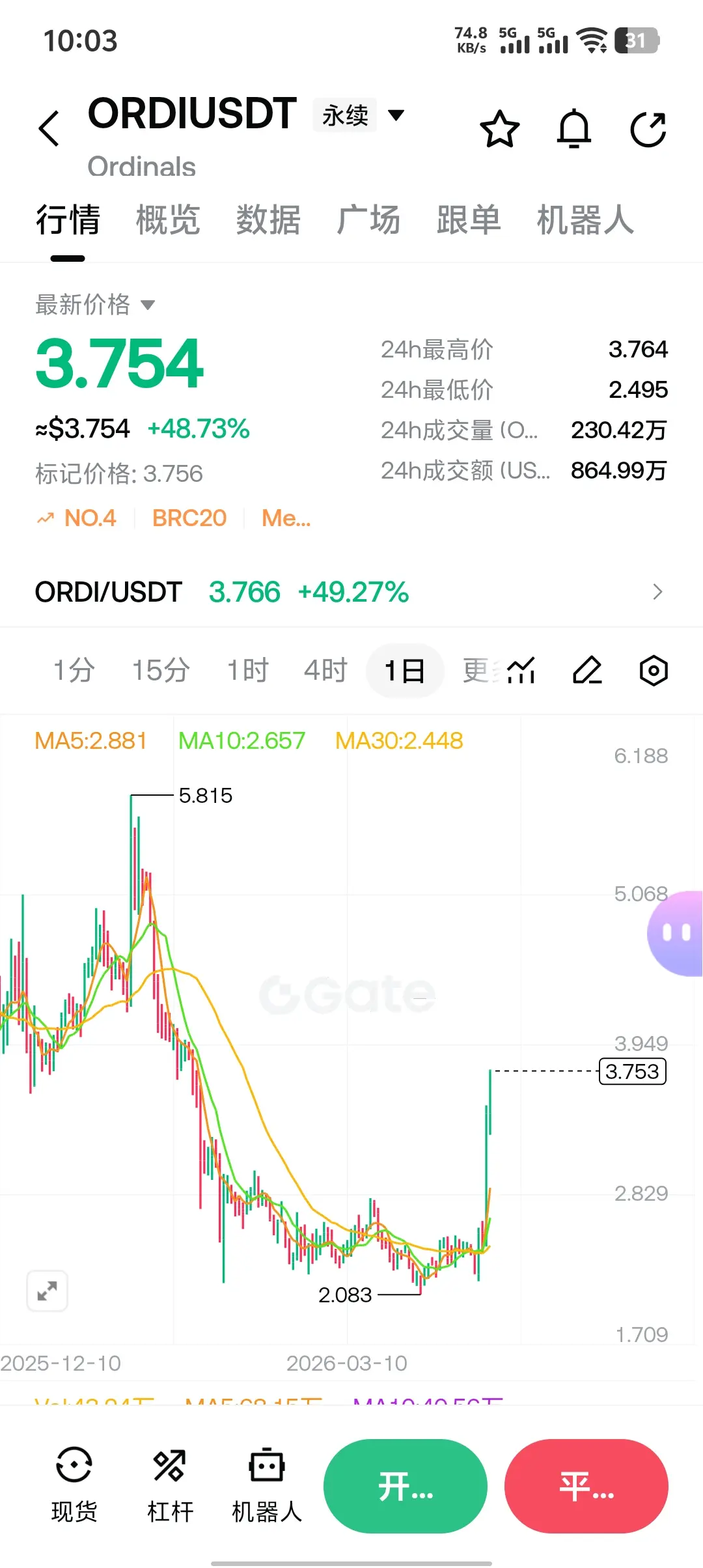Open chart settings hexagon icon
Viewport: 703px width, 1568px height.
pos(654,670)
